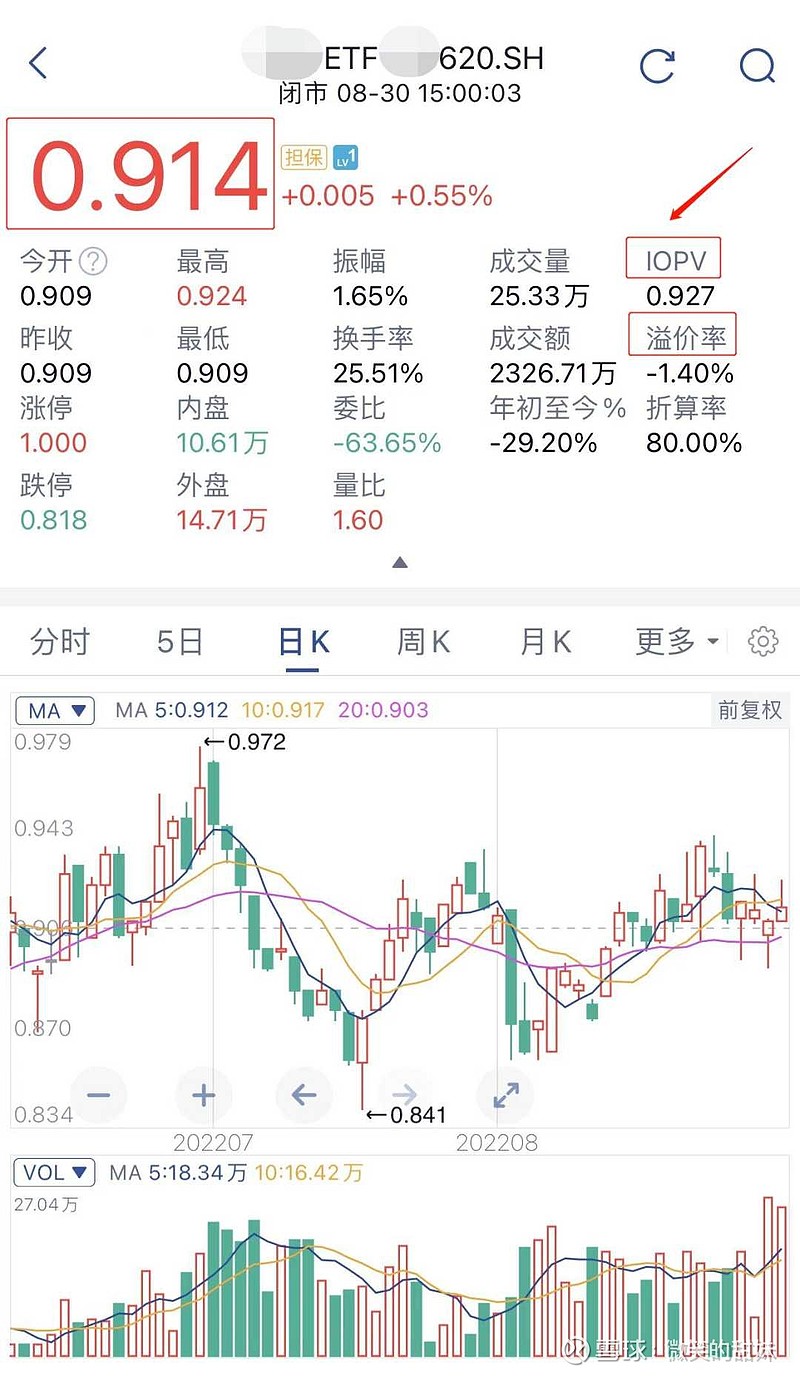Toggle the 前复权 price adjustment mode
The height and width of the screenshot is (1376, 800).
click(x=749, y=710)
